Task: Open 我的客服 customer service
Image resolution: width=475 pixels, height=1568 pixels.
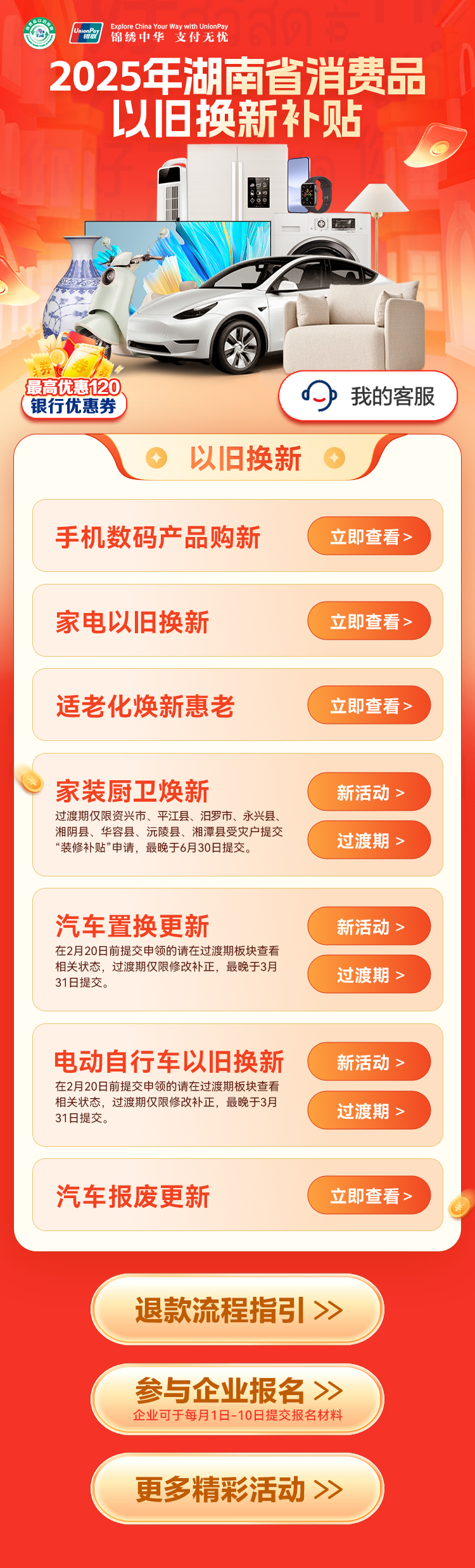Action: [x=368, y=396]
